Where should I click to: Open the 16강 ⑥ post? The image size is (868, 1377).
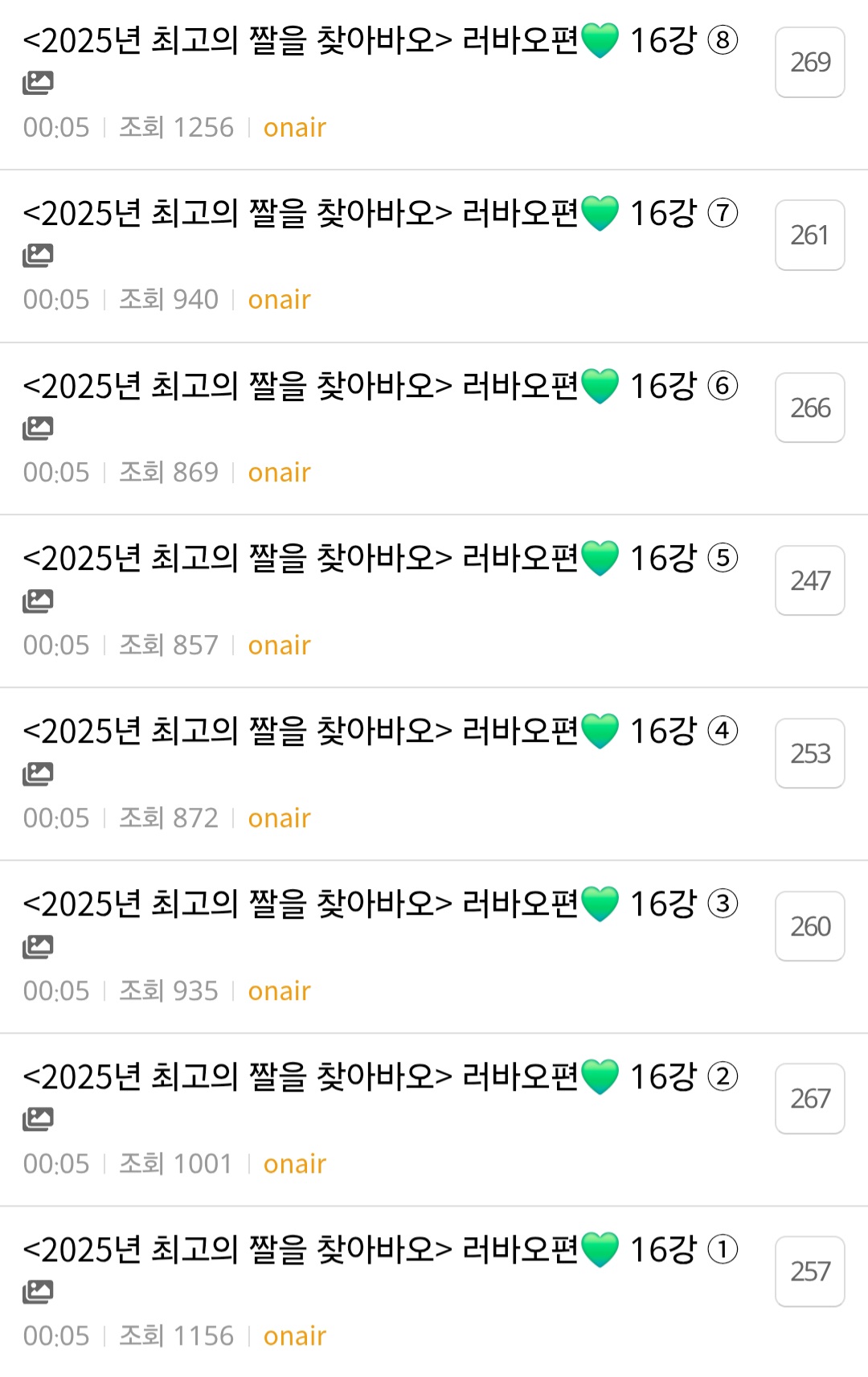379,387
